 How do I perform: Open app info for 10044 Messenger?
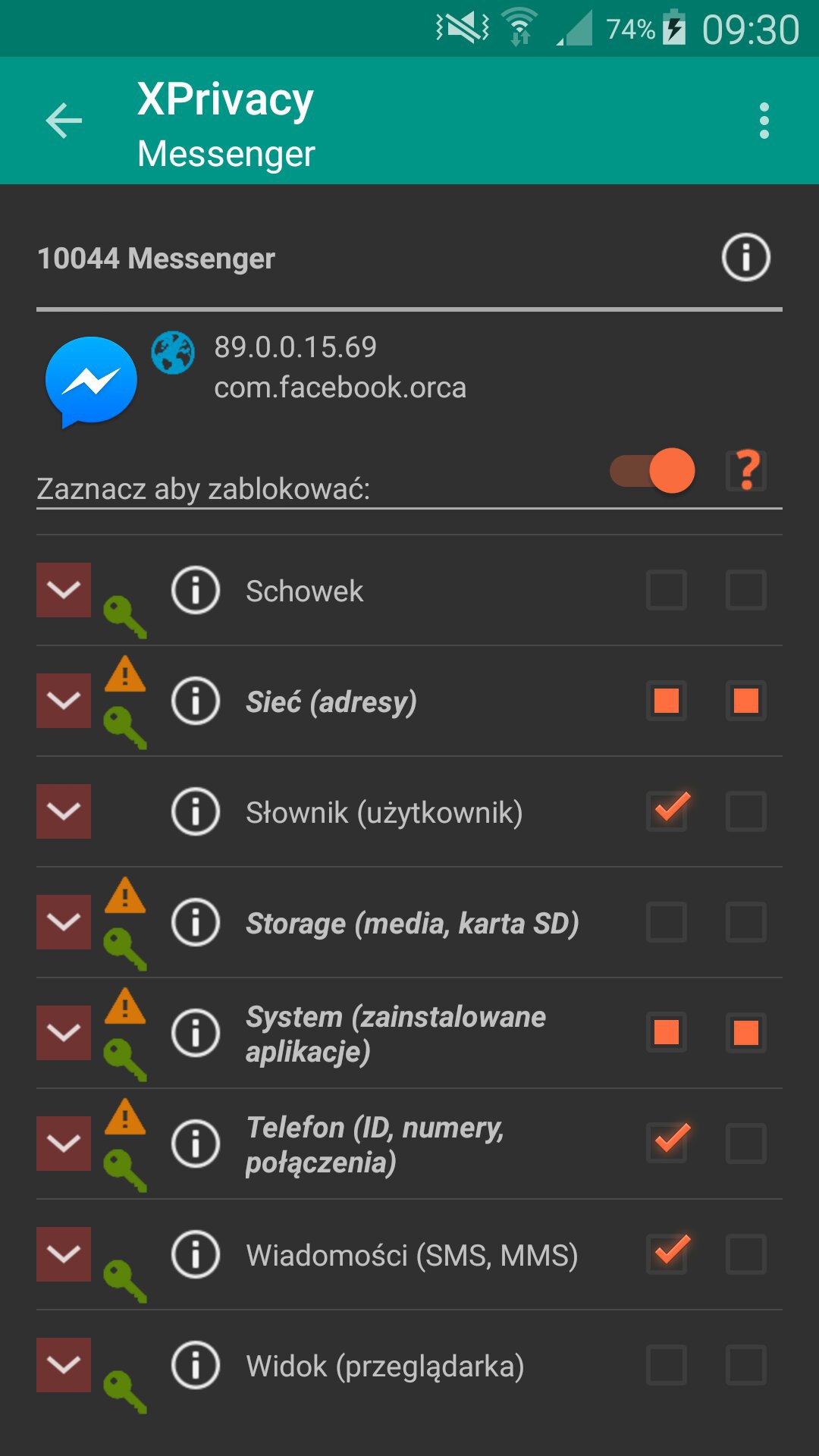coord(745,257)
